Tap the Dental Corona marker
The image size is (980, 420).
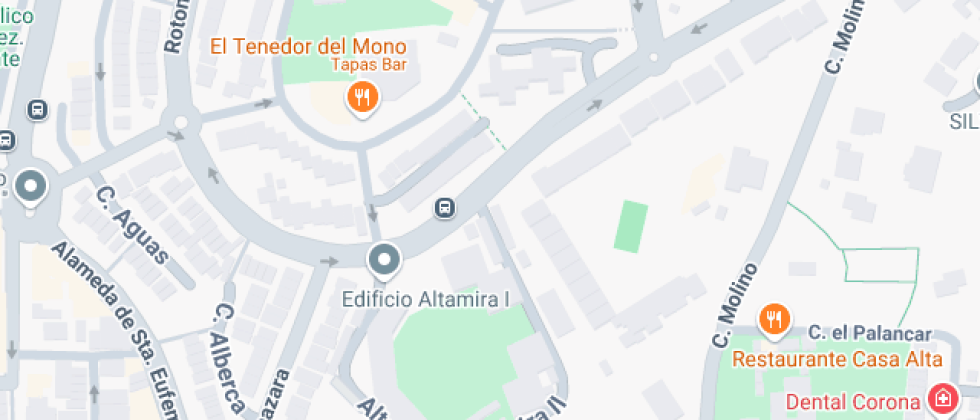(942, 400)
